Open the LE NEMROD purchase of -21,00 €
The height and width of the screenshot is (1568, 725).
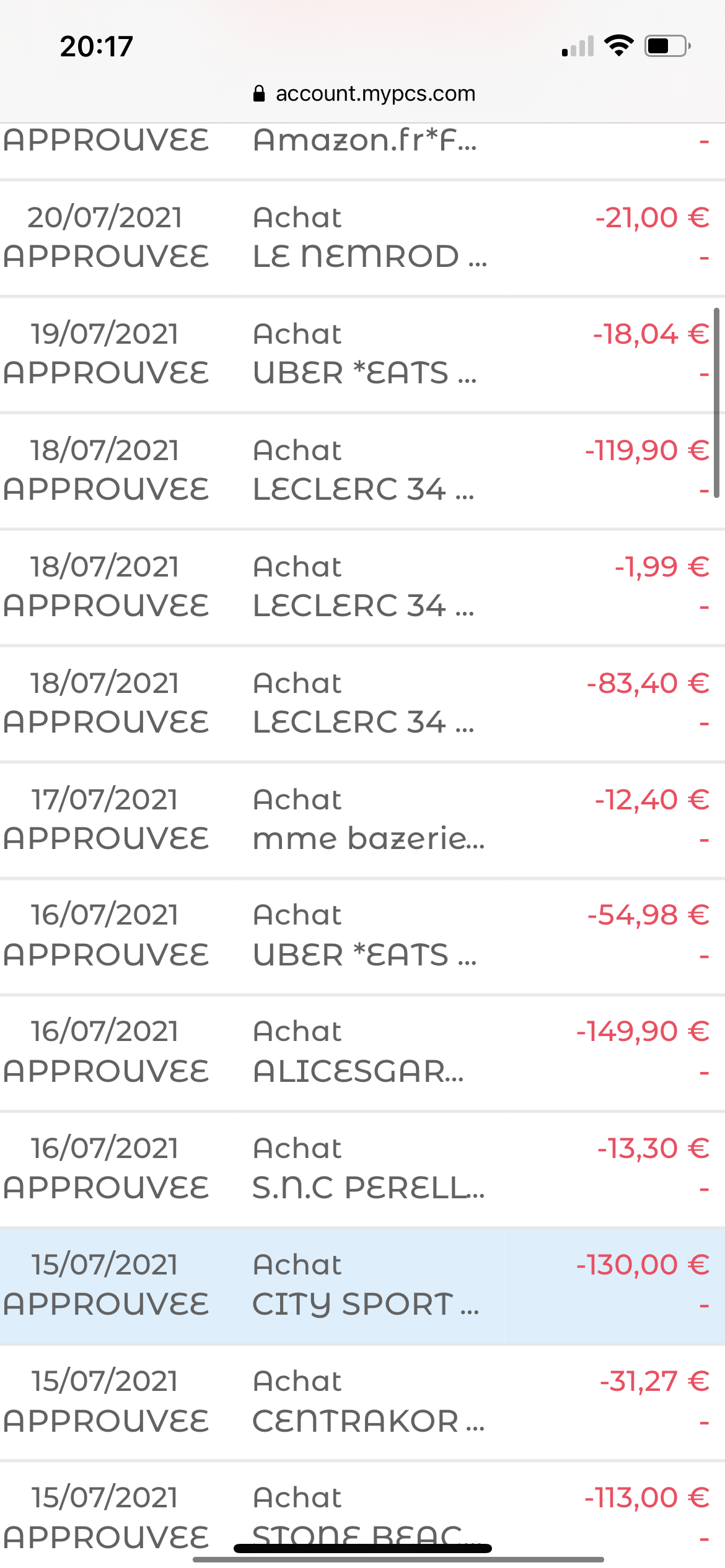coord(364,237)
